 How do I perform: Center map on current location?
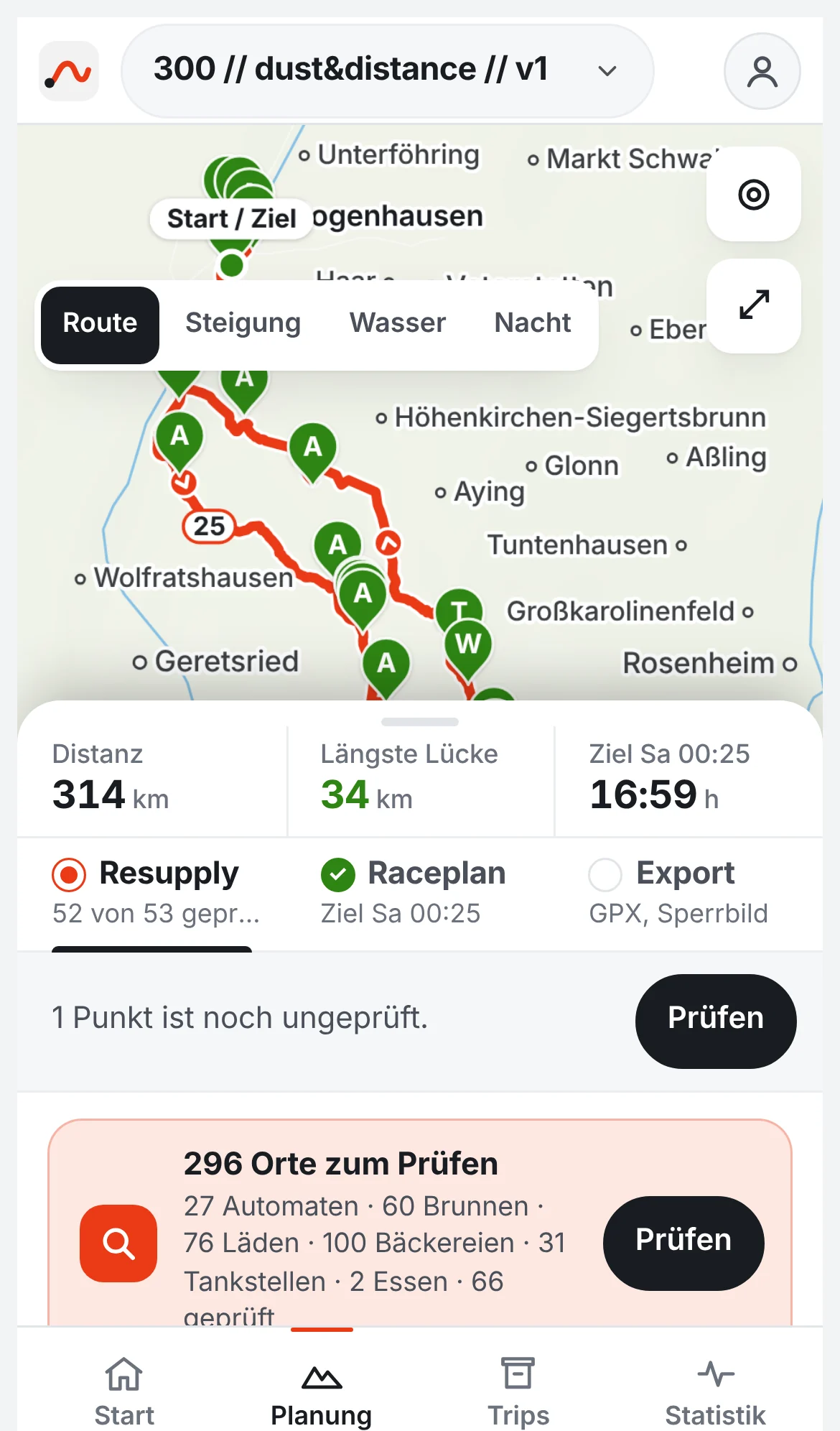(x=753, y=194)
